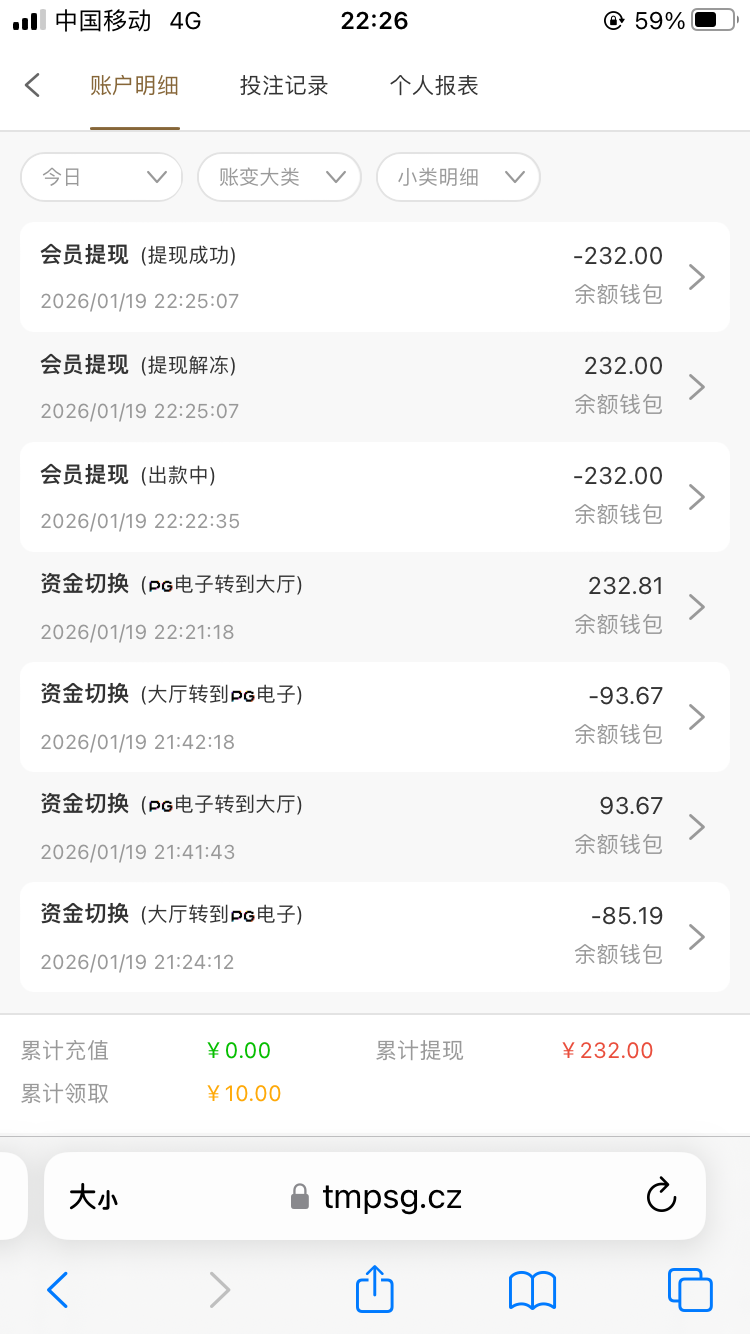
Task: Open the 232.81 资金切换 transfer record
Action: click(x=374, y=607)
